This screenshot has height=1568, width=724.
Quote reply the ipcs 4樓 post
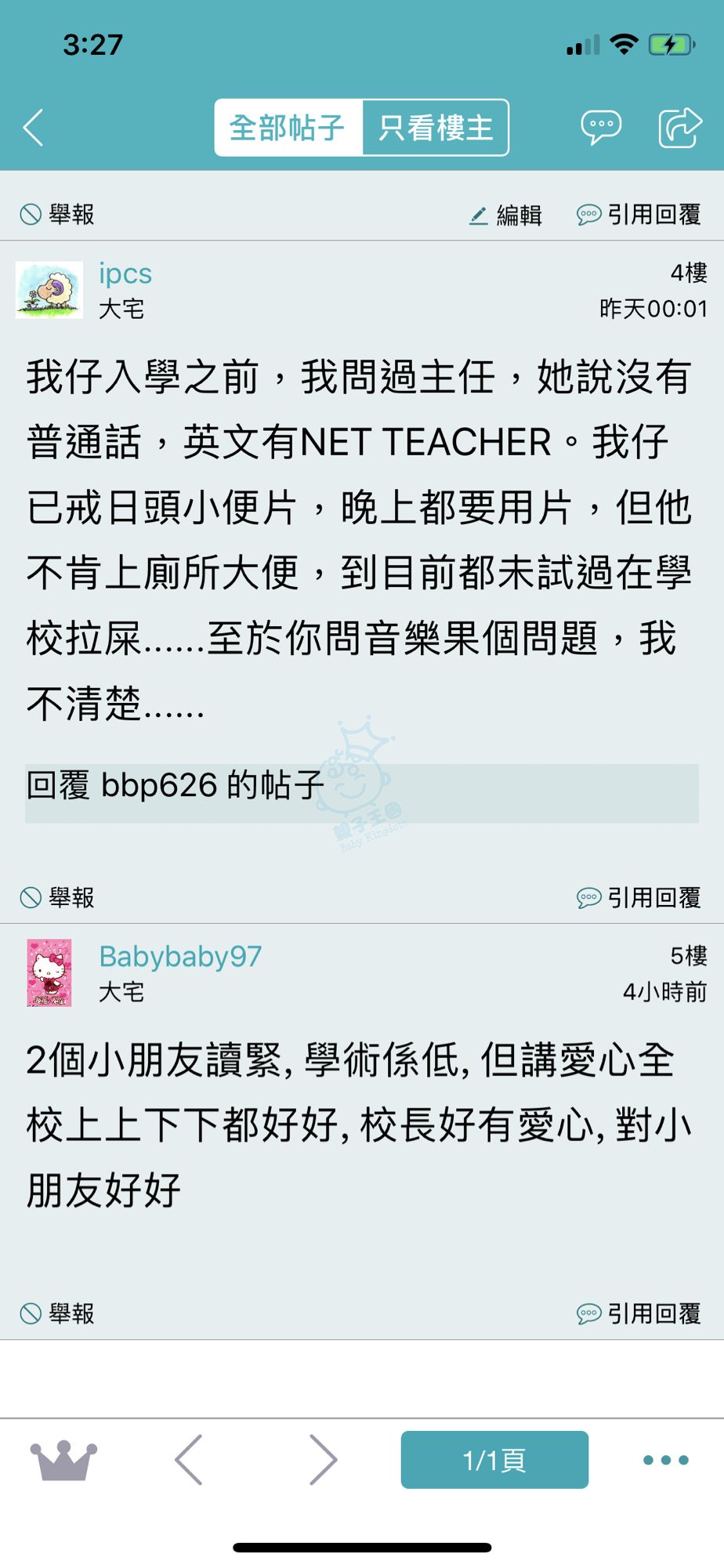[639, 898]
